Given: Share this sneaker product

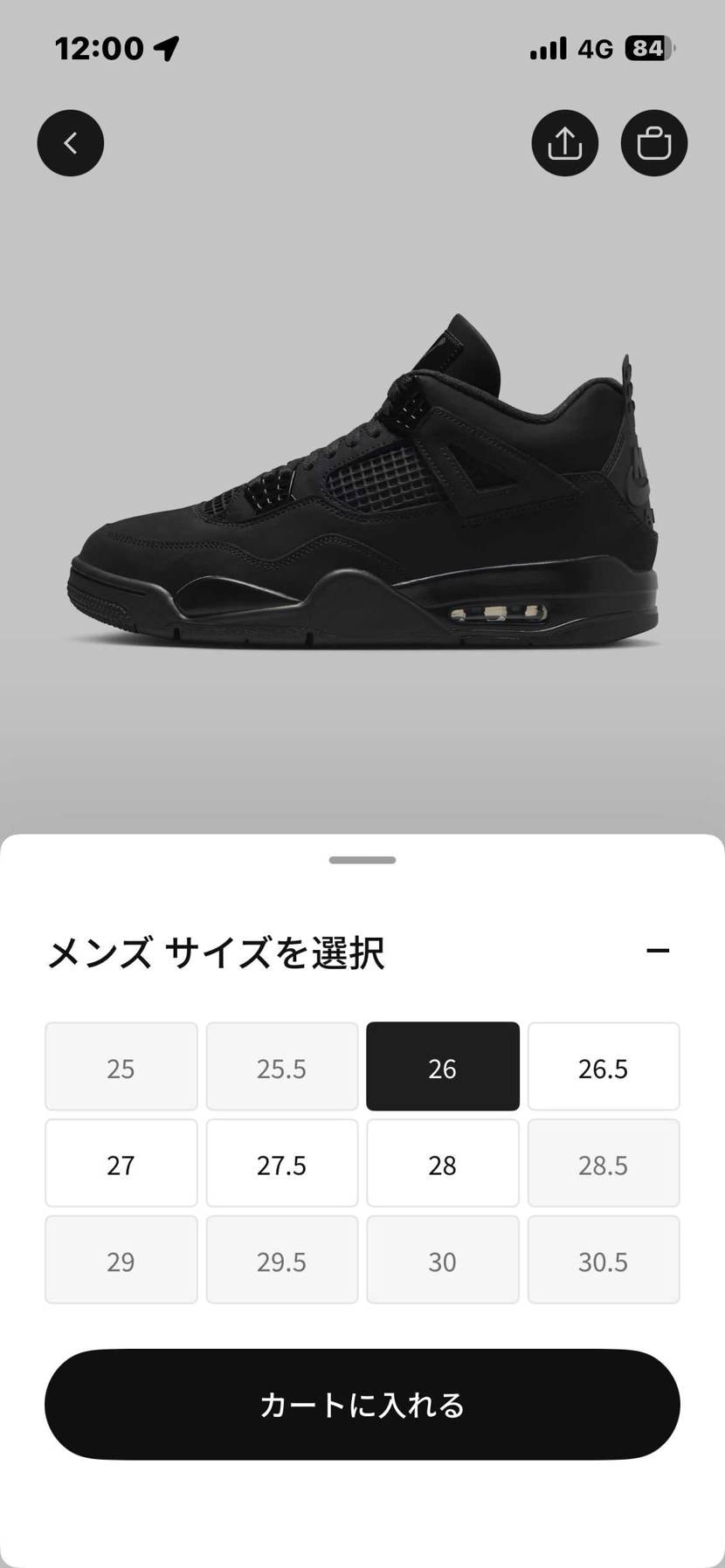Looking at the screenshot, I should tap(564, 143).
